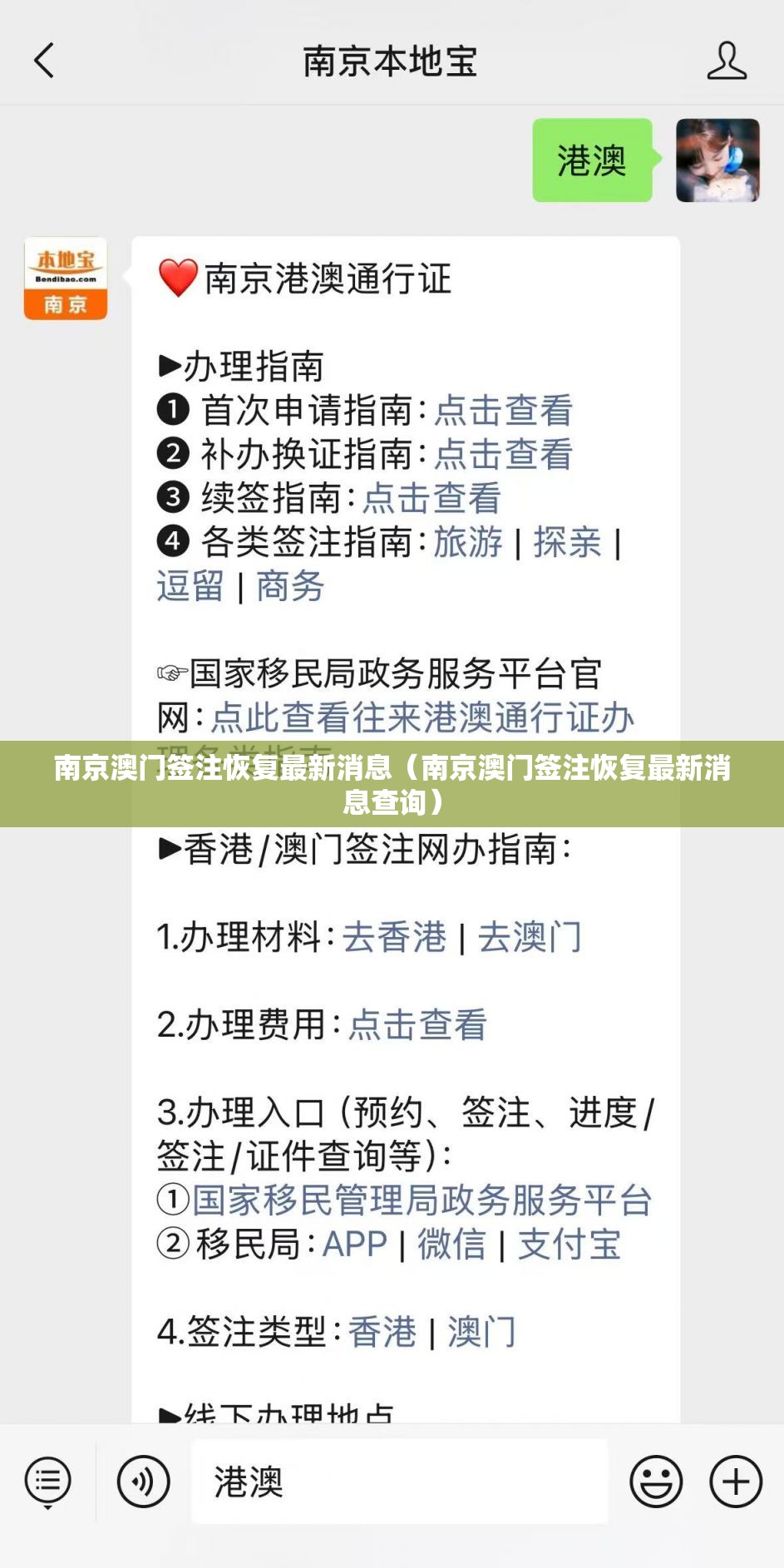
Task: Open 续签指南 点击查看 link
Action: (x=431, y=498)
